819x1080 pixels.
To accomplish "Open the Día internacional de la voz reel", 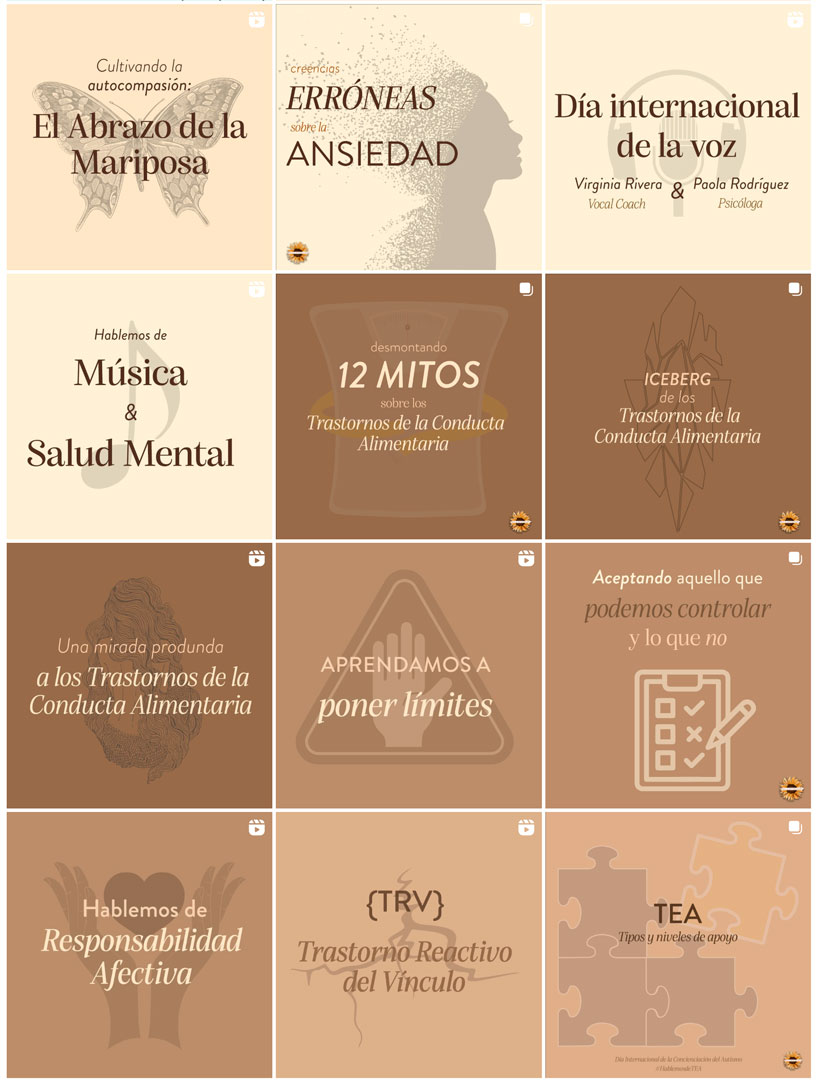I will click(x=677, y=137).
